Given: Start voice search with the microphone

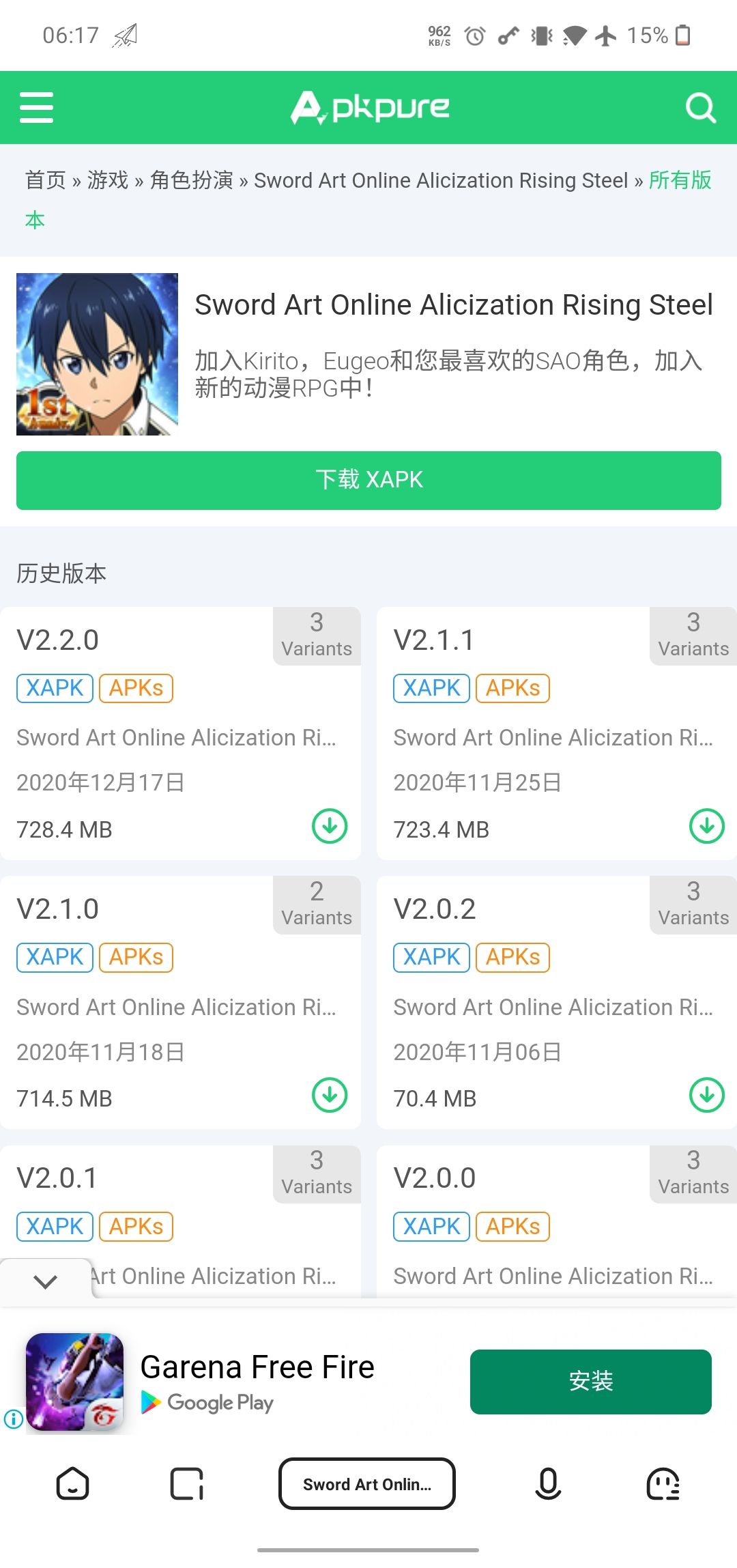Looking at the screenshot, I should [548, 1484].
